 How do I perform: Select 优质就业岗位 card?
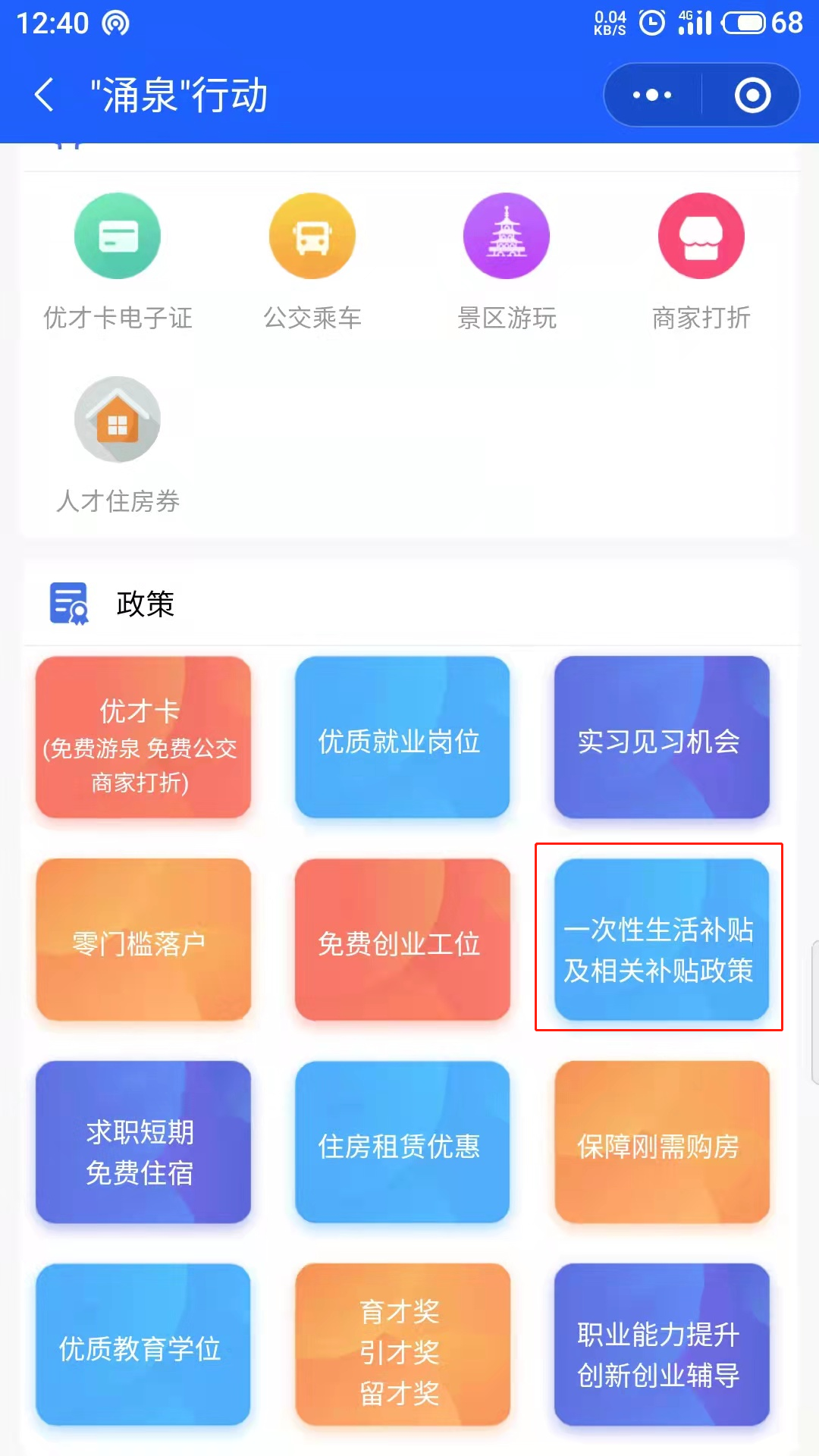coord(403,739)
